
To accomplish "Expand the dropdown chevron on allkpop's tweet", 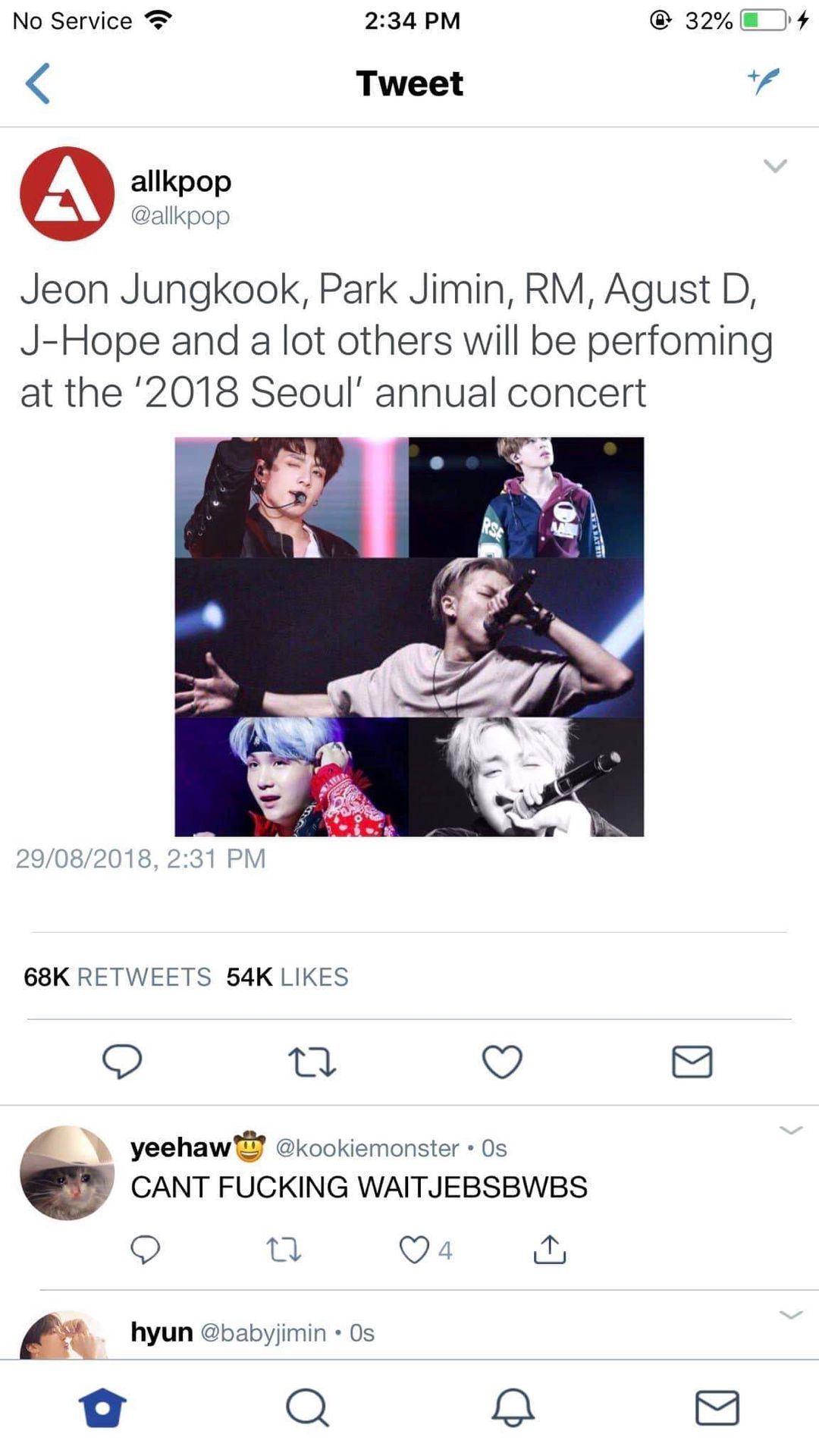I will click(775, 166).
